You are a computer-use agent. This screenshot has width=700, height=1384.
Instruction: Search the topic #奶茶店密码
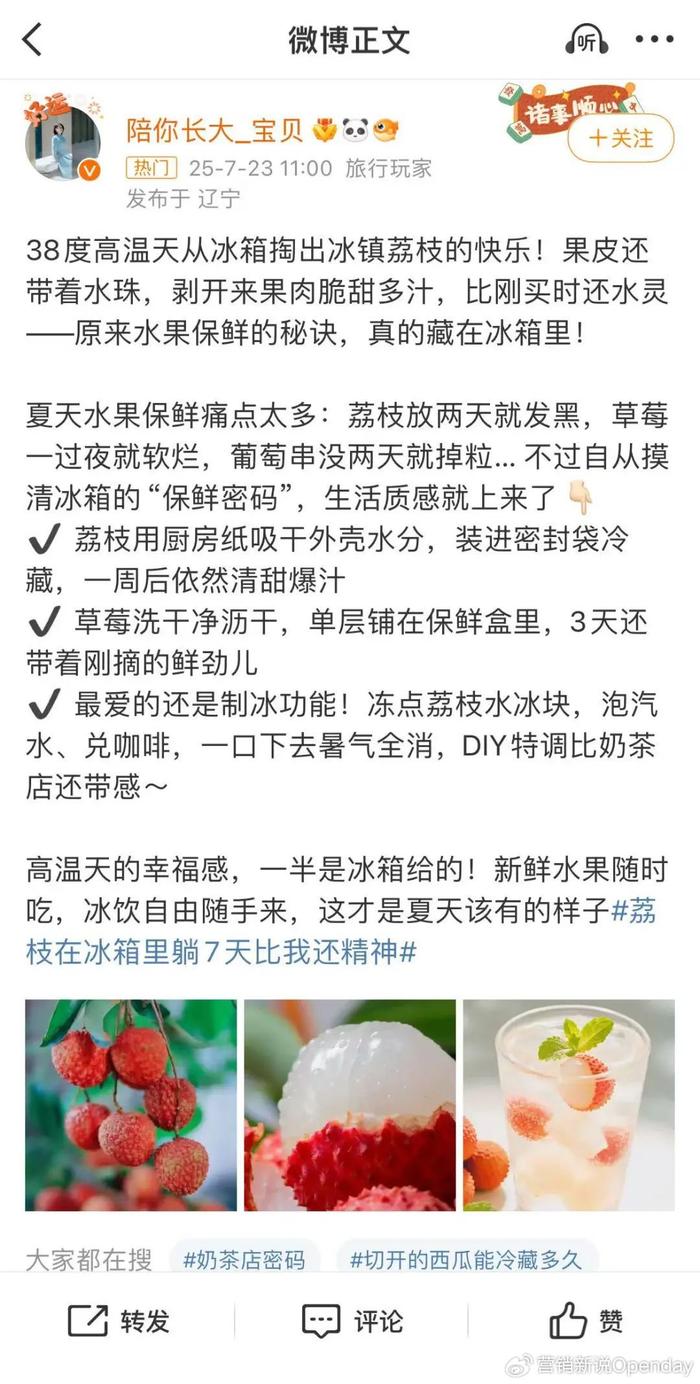[244, 1259]
